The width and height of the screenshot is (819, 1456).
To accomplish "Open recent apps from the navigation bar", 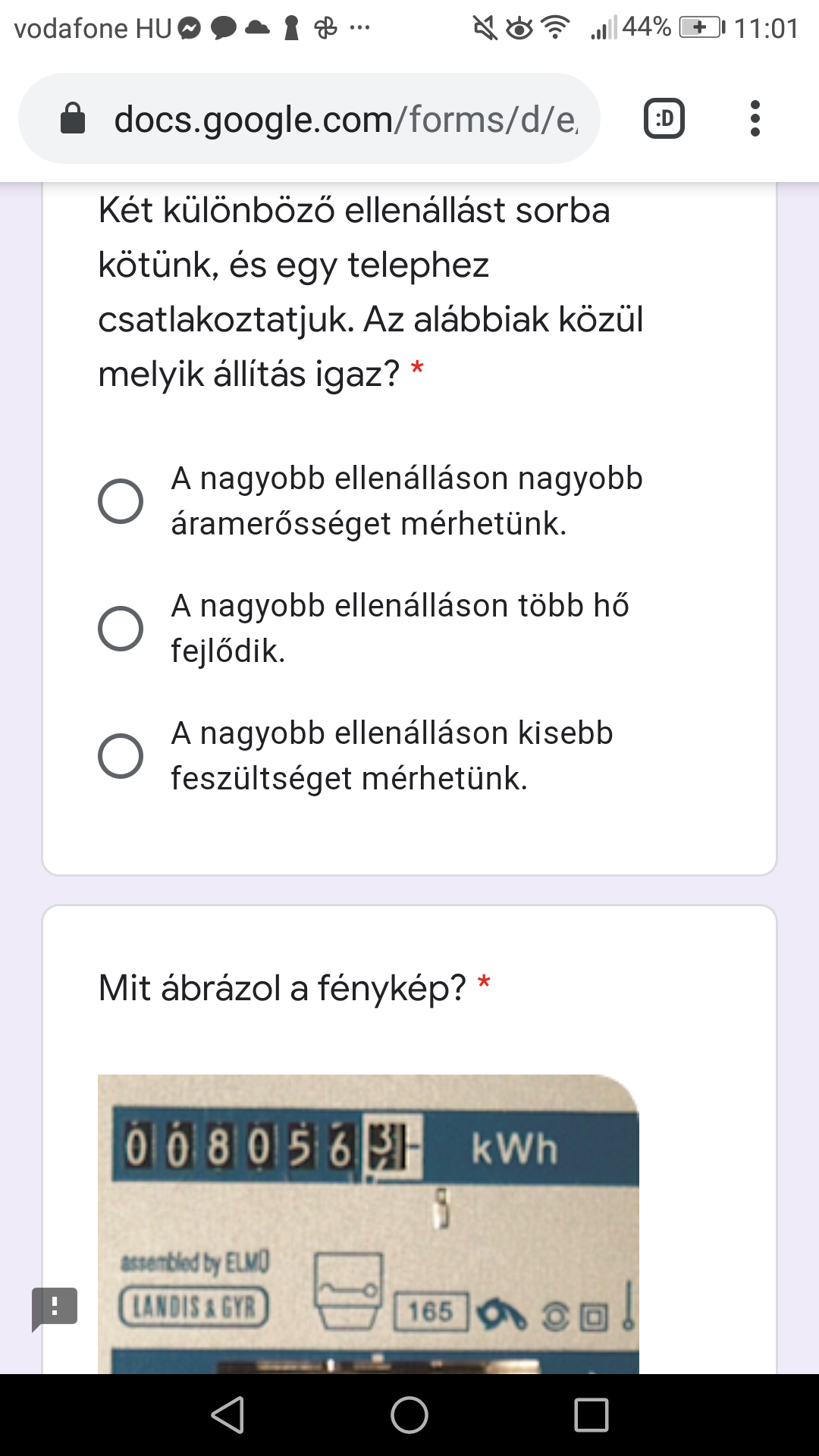I will point(591,1415).
